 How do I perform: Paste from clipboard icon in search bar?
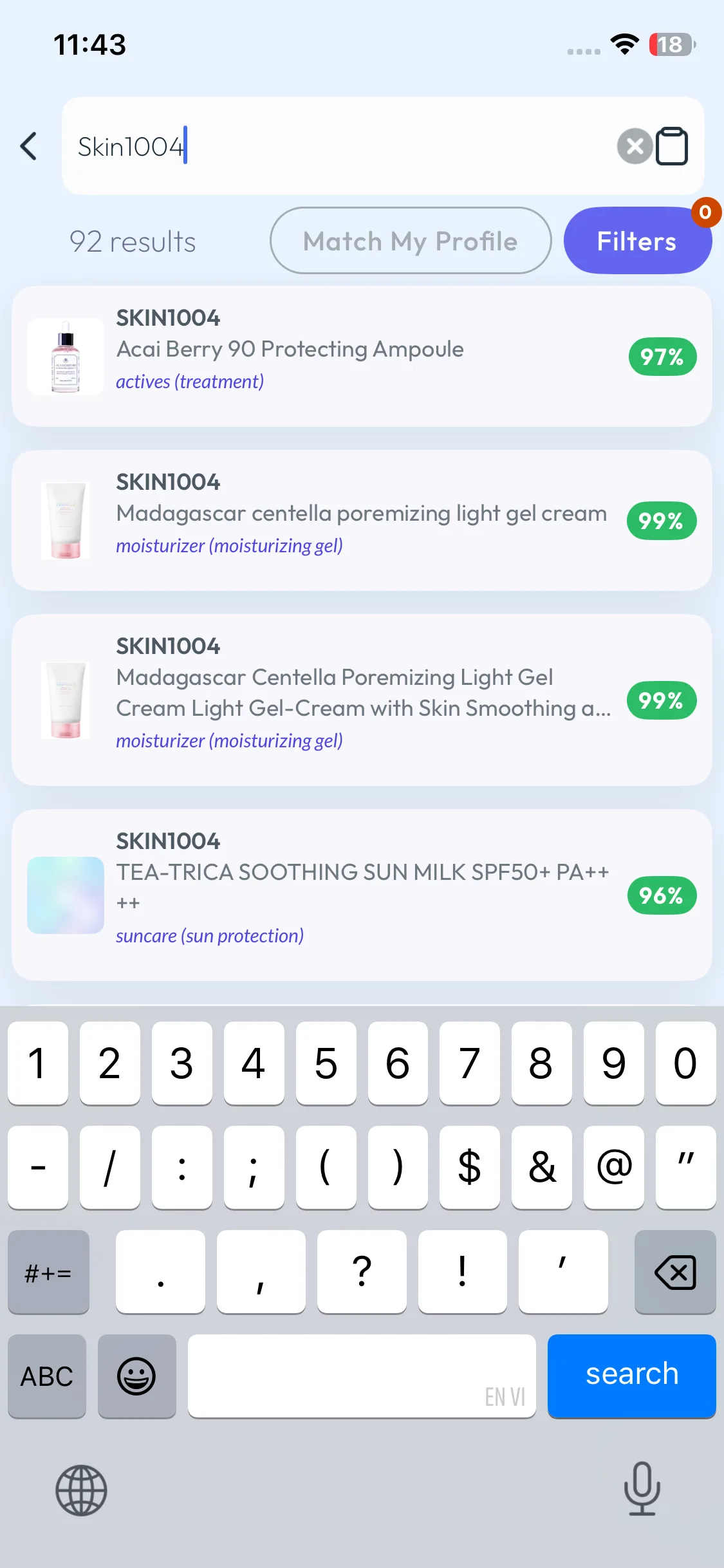click(x=672, y=146)
